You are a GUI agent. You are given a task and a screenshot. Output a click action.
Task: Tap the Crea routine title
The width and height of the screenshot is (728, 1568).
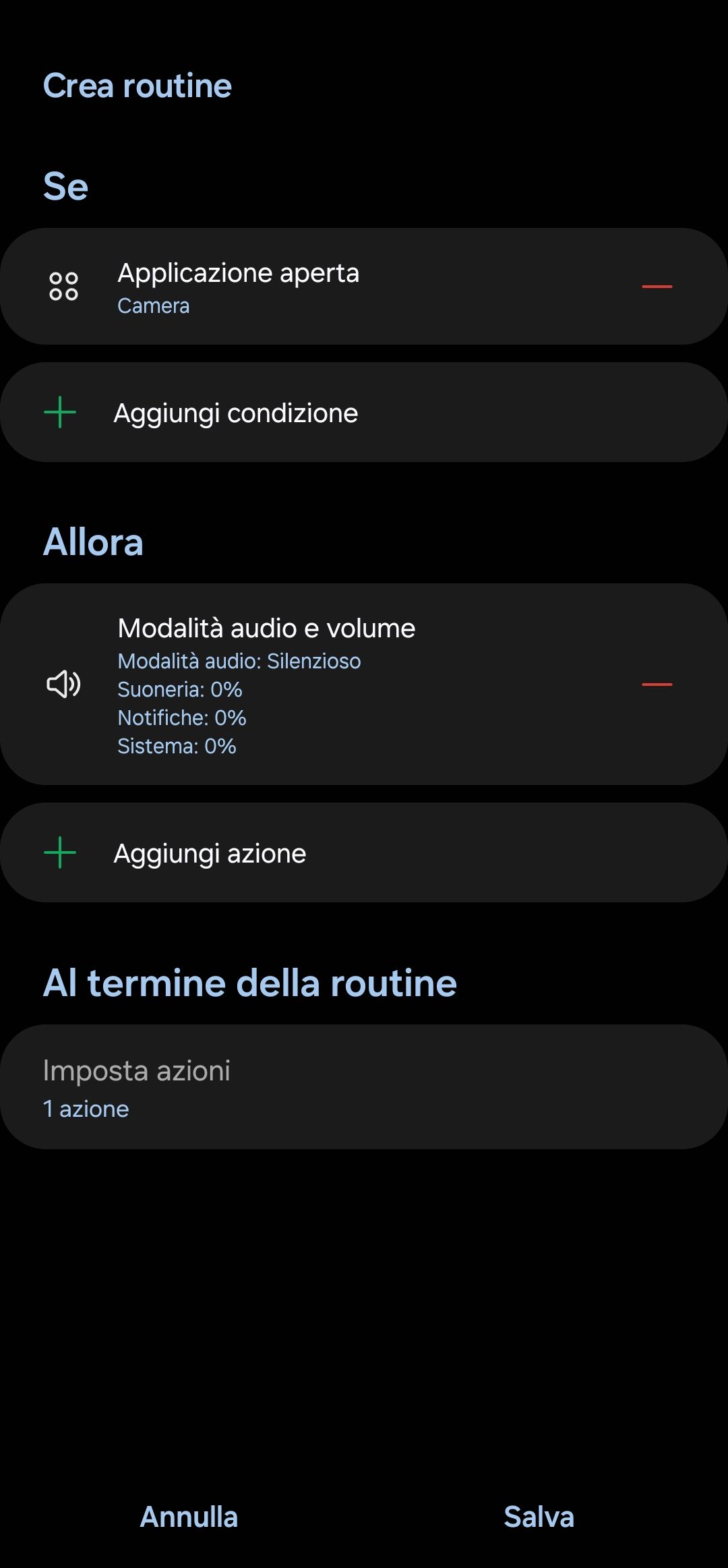tap(137, 84)
